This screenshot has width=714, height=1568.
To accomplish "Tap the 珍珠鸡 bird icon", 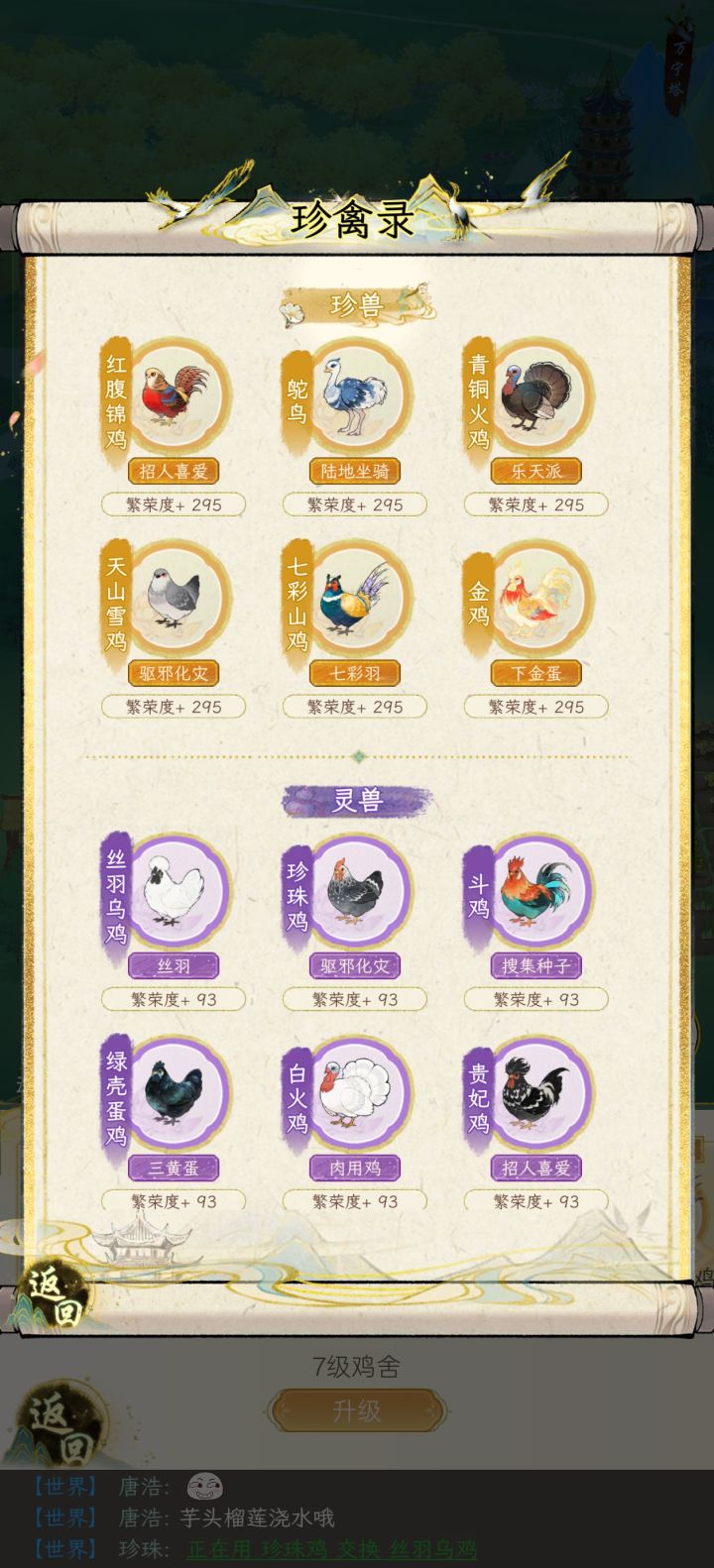I will click(x=355, y=890).
